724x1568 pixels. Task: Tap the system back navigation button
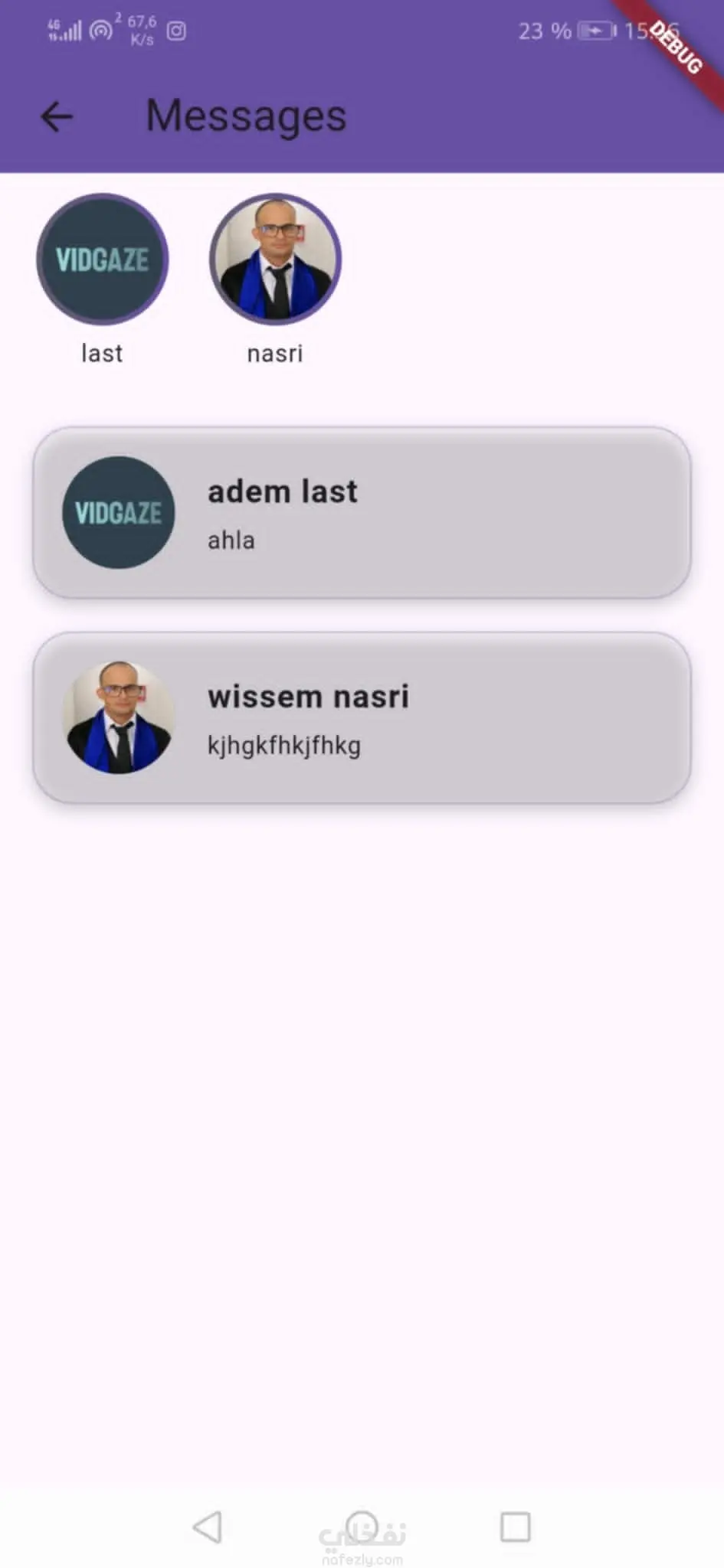[x=208, y=1527]
